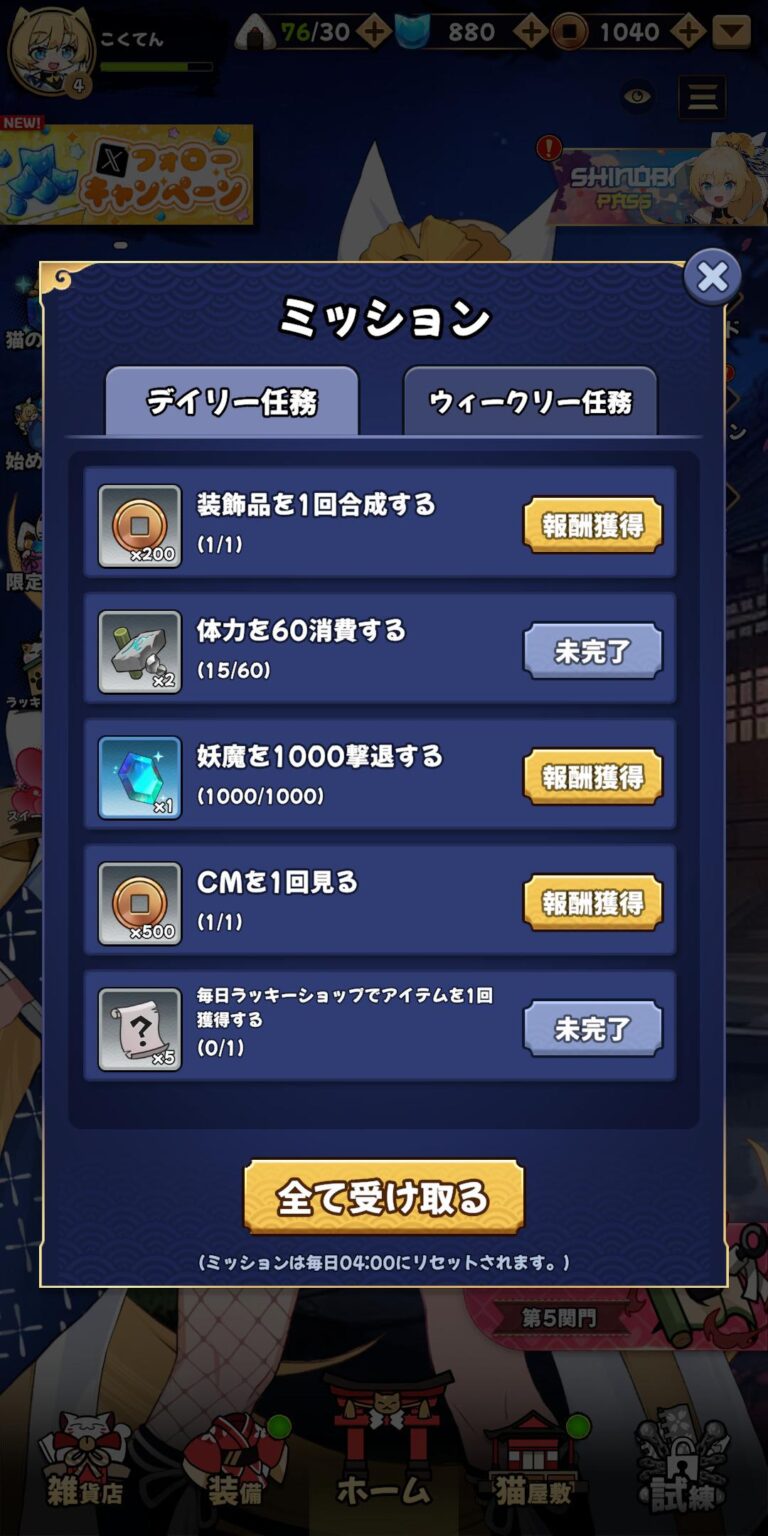Image resolution: width=768 pixels, height=1536 pixels.
Task: Claim reward for CMを1回見る
Action: point(593,903)
